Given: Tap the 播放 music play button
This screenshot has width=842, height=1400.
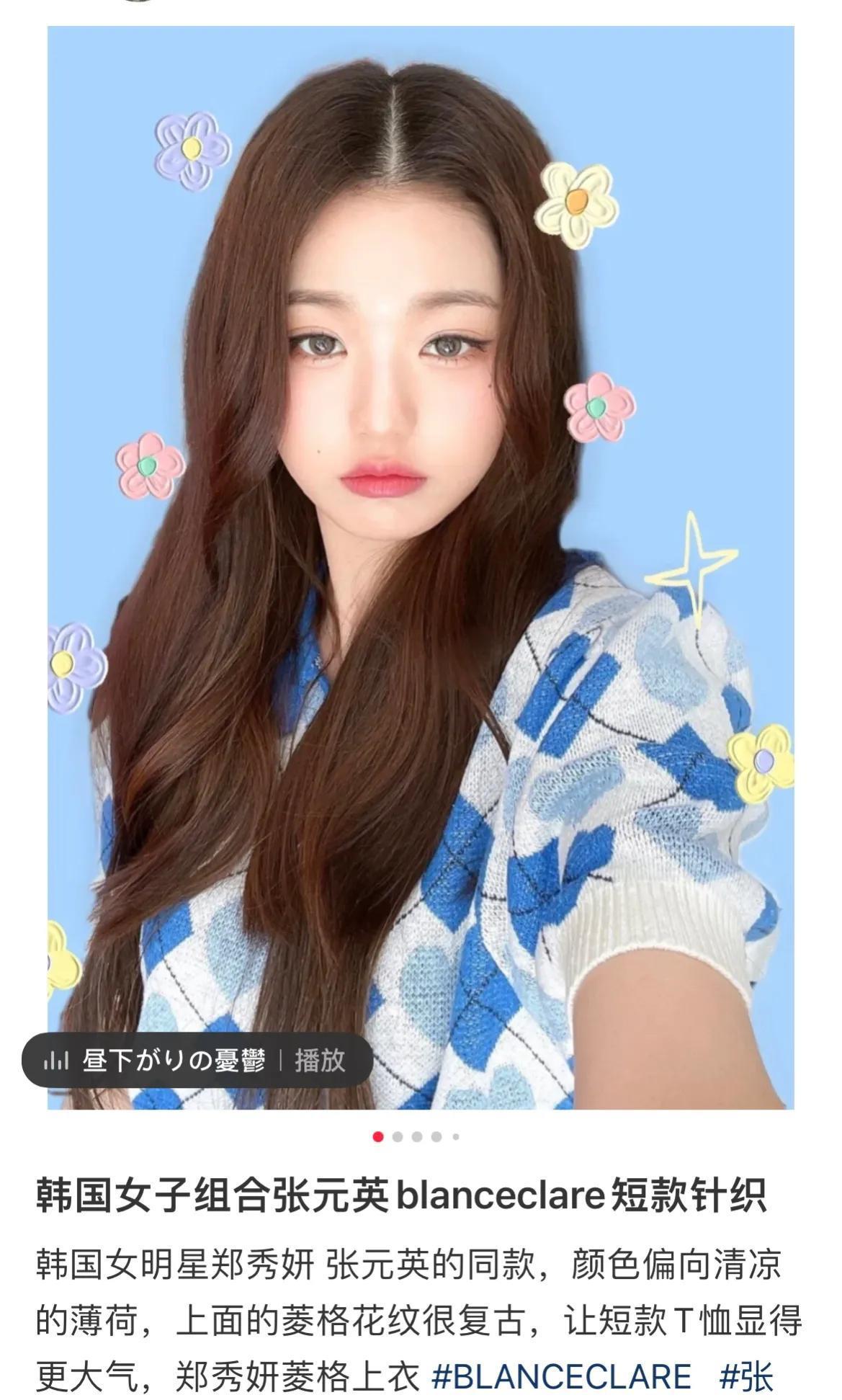Looking at the screenshot, I should click(x=320, y=1060).
